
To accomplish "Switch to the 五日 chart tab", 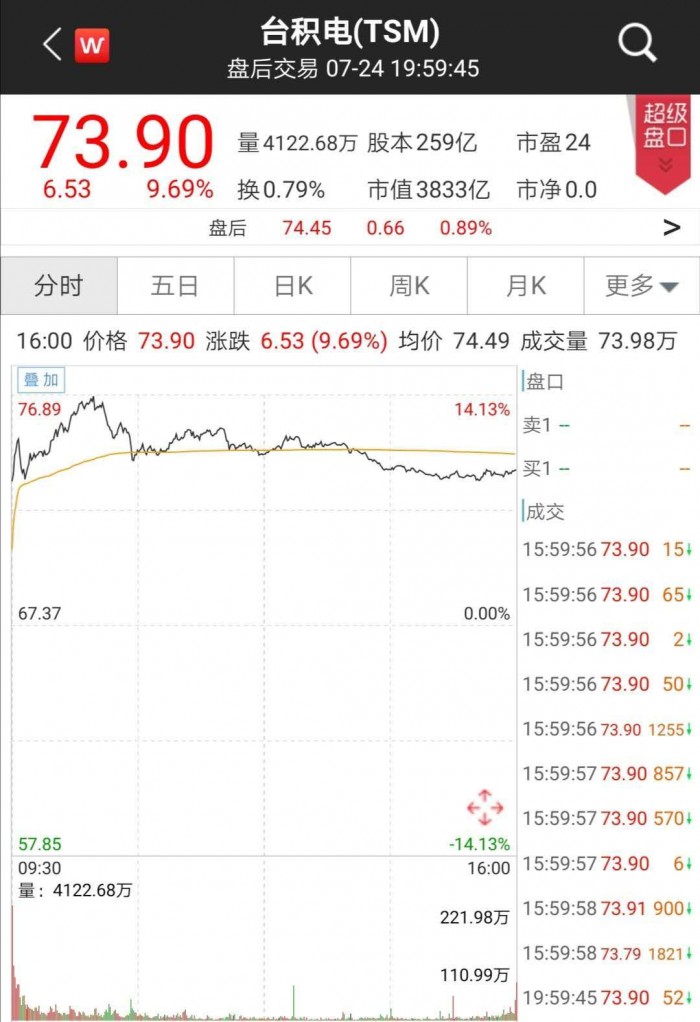I will click(x=175, y=286).
